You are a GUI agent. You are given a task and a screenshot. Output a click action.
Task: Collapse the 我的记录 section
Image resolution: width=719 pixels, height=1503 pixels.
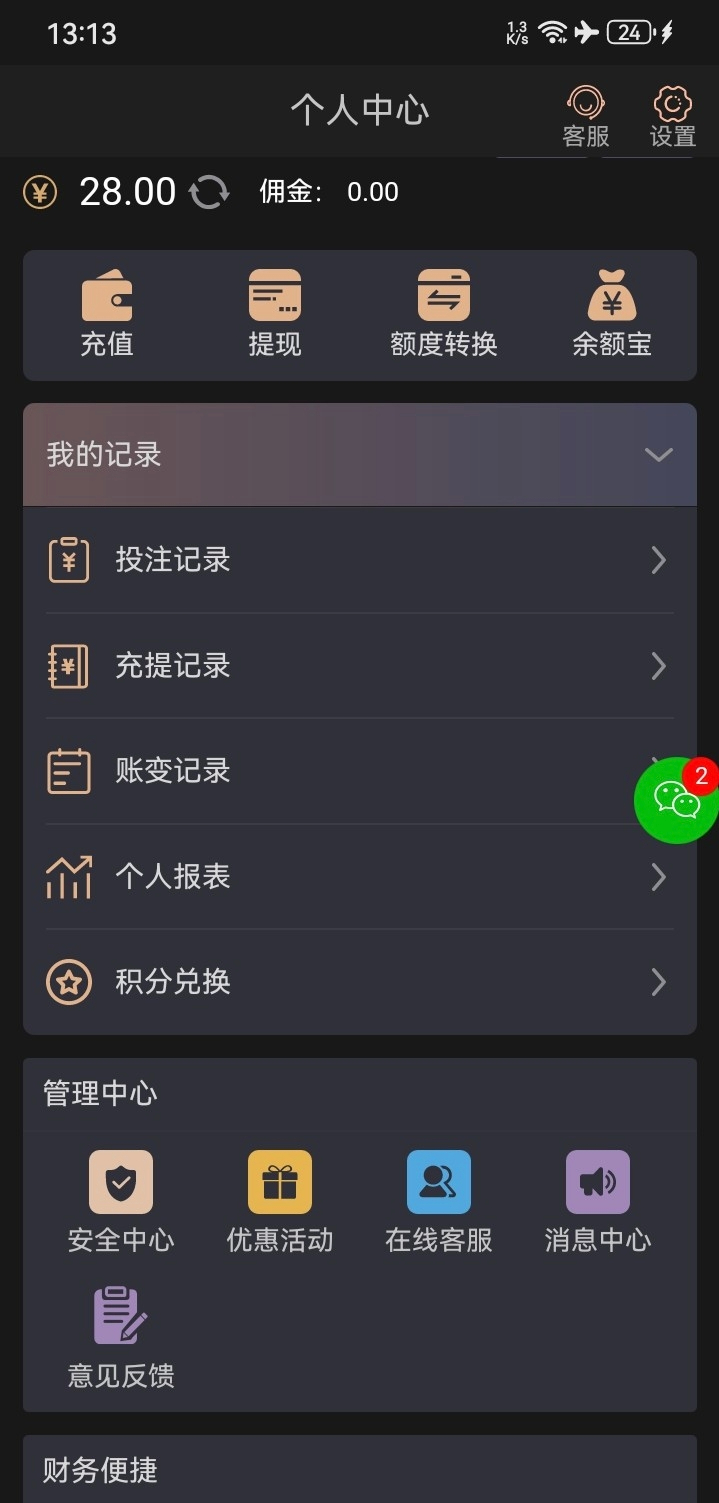658,455
